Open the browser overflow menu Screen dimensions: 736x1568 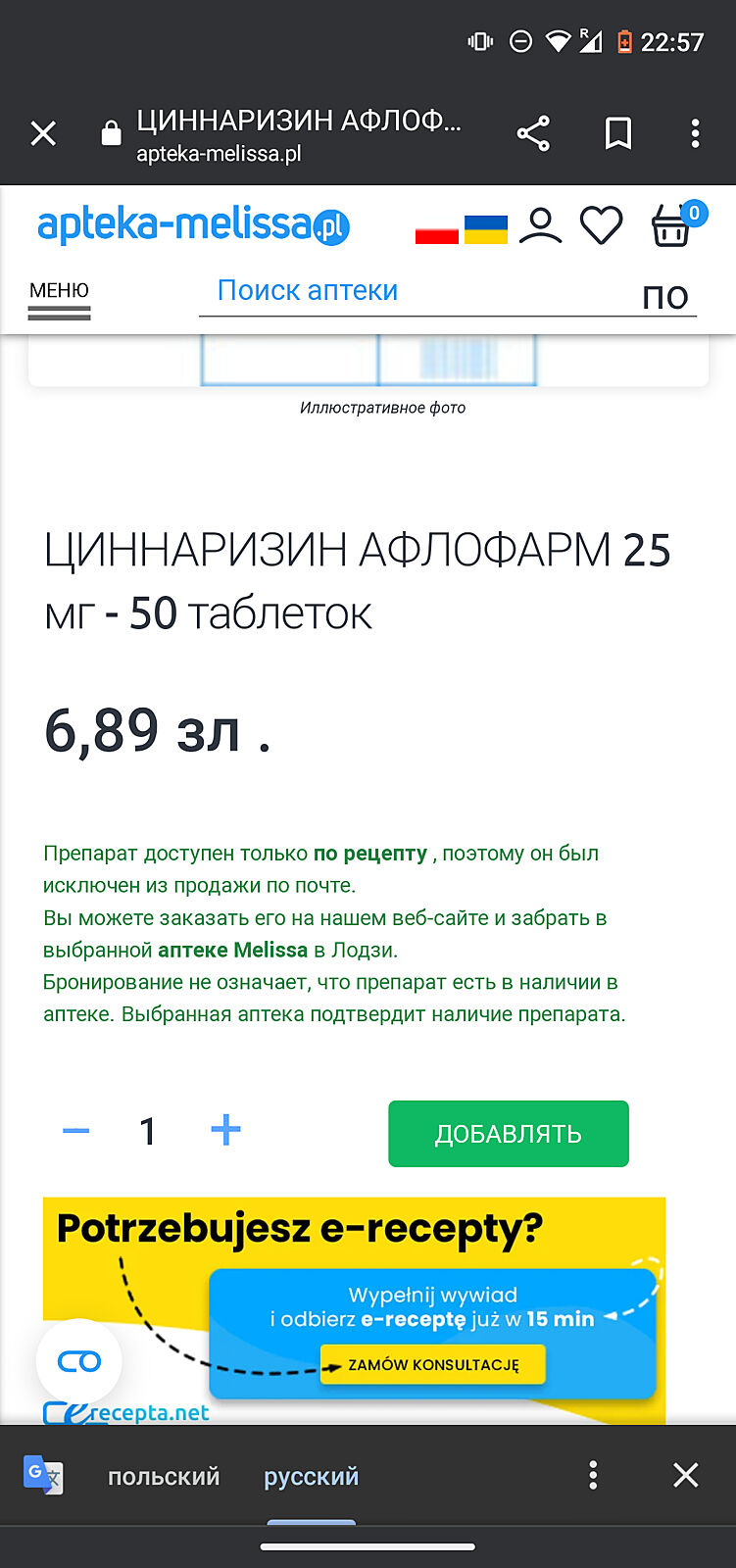[695, 133]
